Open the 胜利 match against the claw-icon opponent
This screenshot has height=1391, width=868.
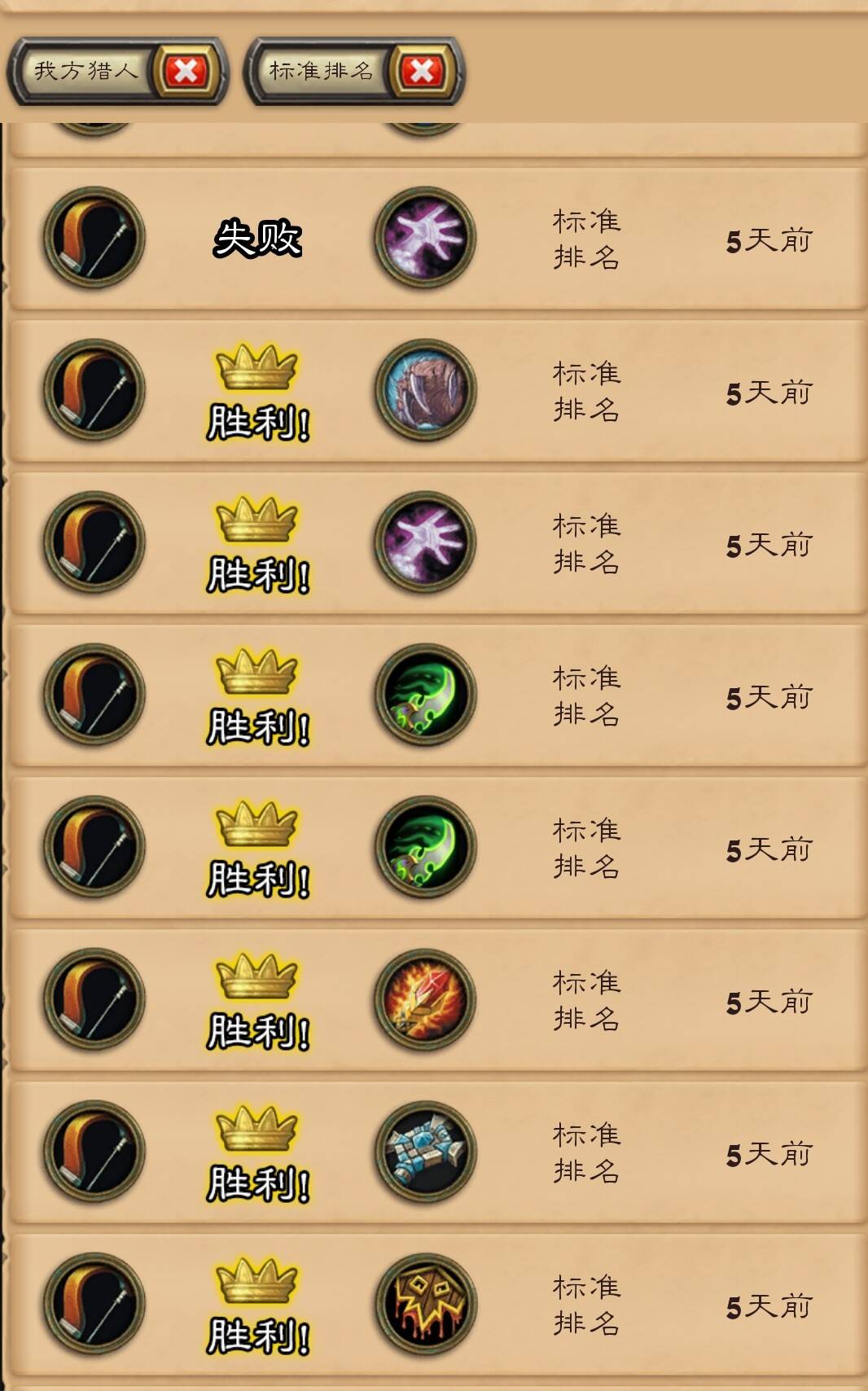click(435, 391)
